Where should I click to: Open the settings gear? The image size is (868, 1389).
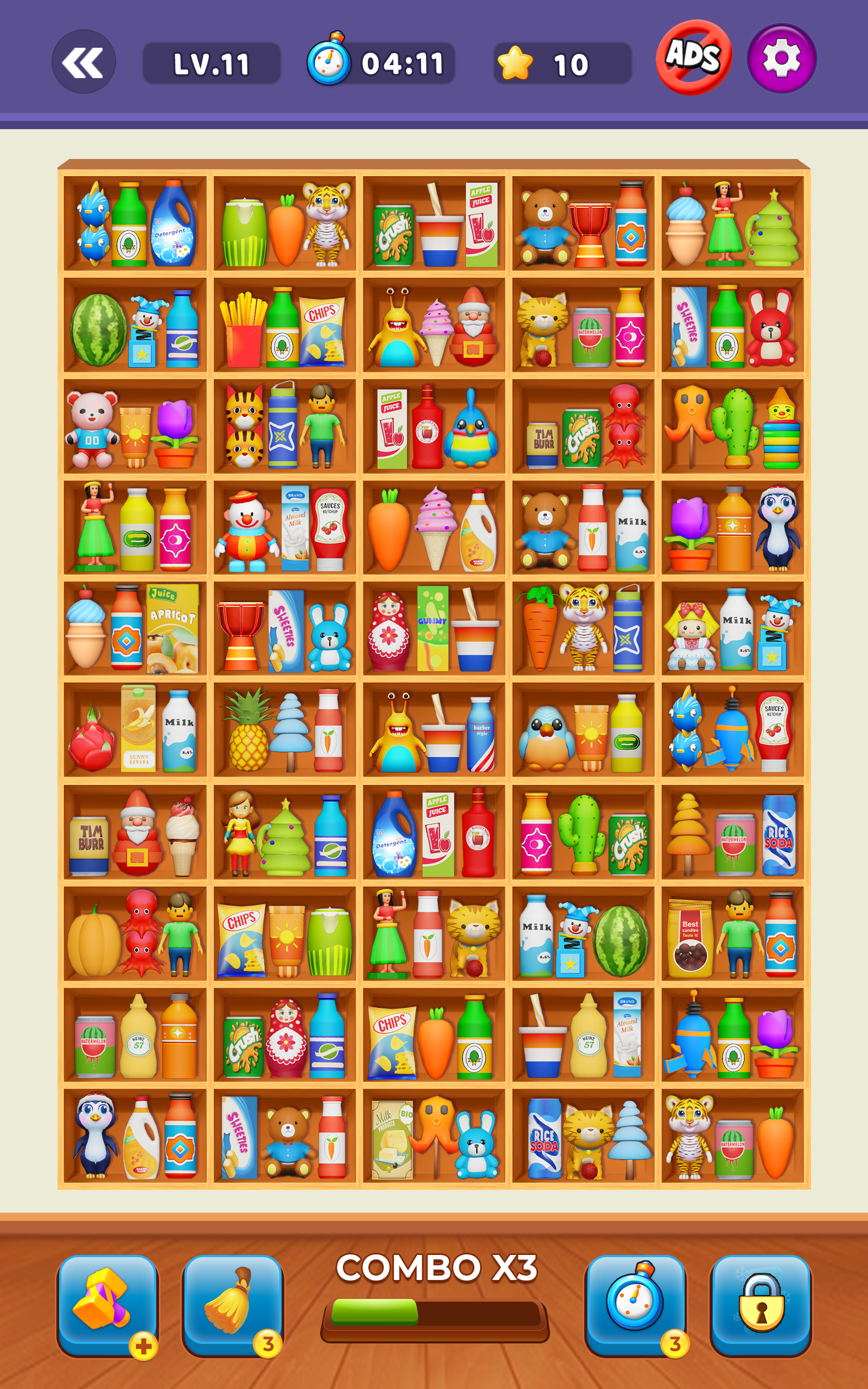pyautogui.click(x=781, y=58)
